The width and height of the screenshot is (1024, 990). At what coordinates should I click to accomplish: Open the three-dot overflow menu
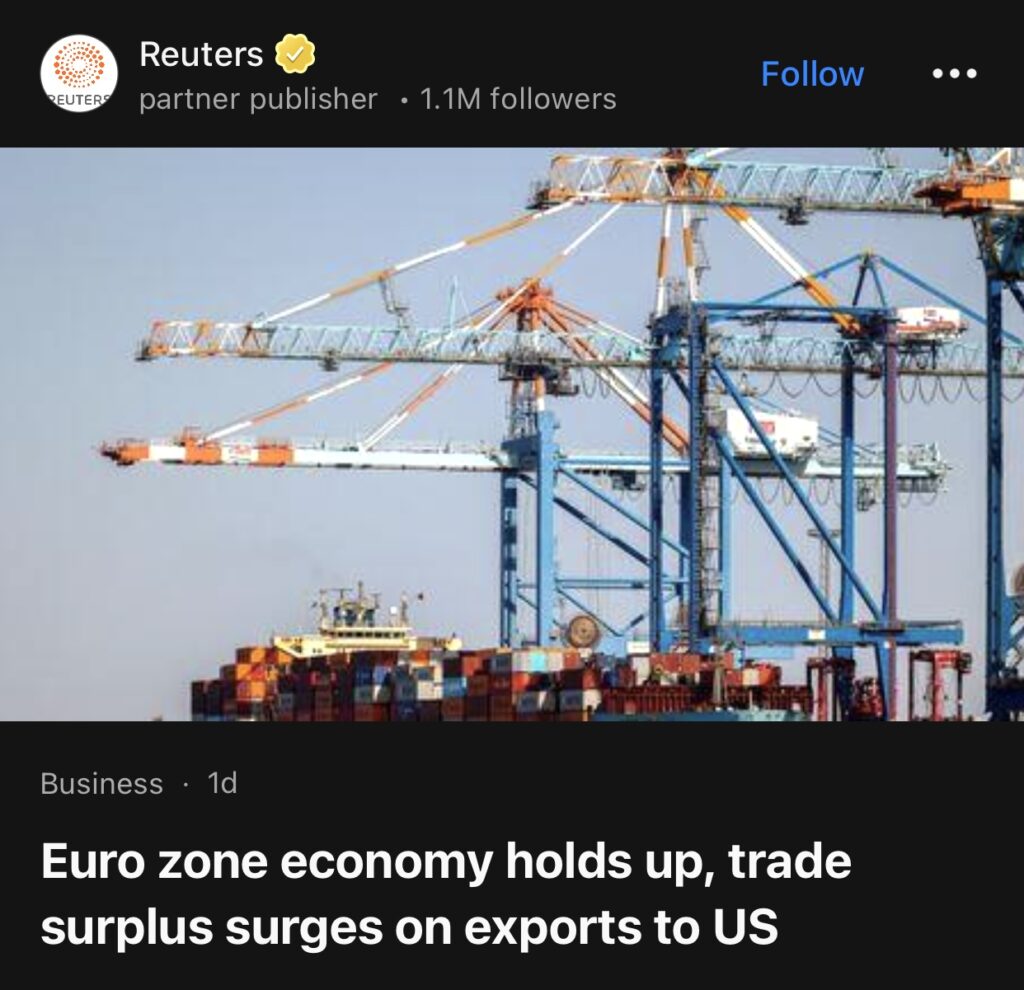pos(954,74)
